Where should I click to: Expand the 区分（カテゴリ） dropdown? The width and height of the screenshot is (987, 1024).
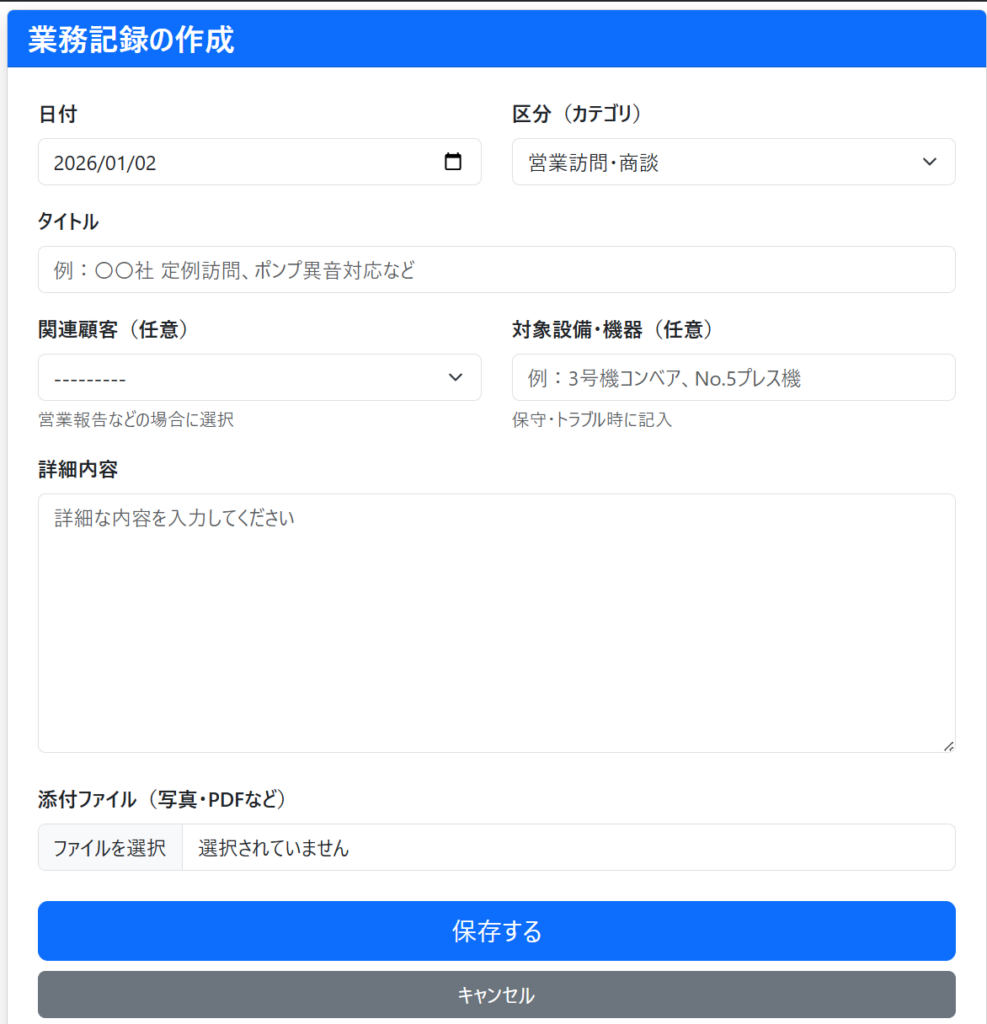(x=733, y=162)
